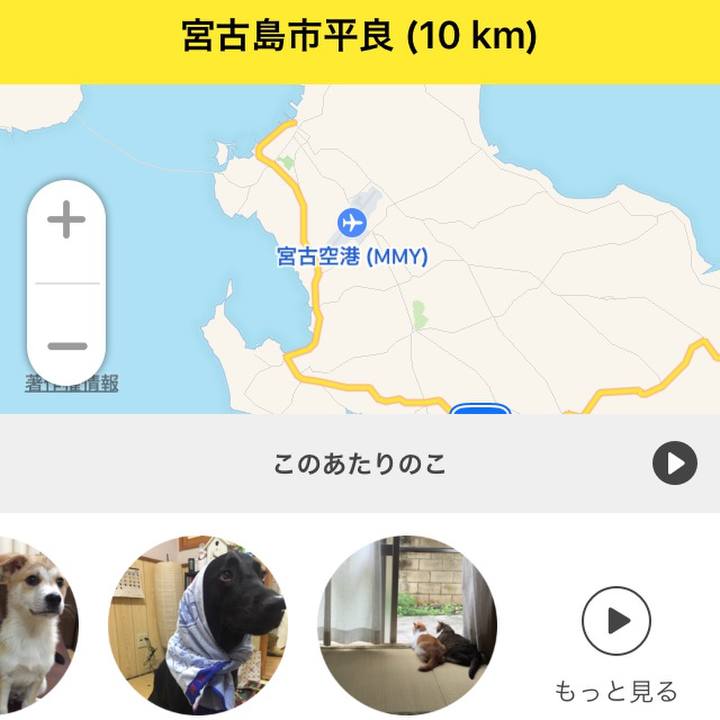Zoom out on the map
Viewport: 720px width, 720px height.
point(67,347)
